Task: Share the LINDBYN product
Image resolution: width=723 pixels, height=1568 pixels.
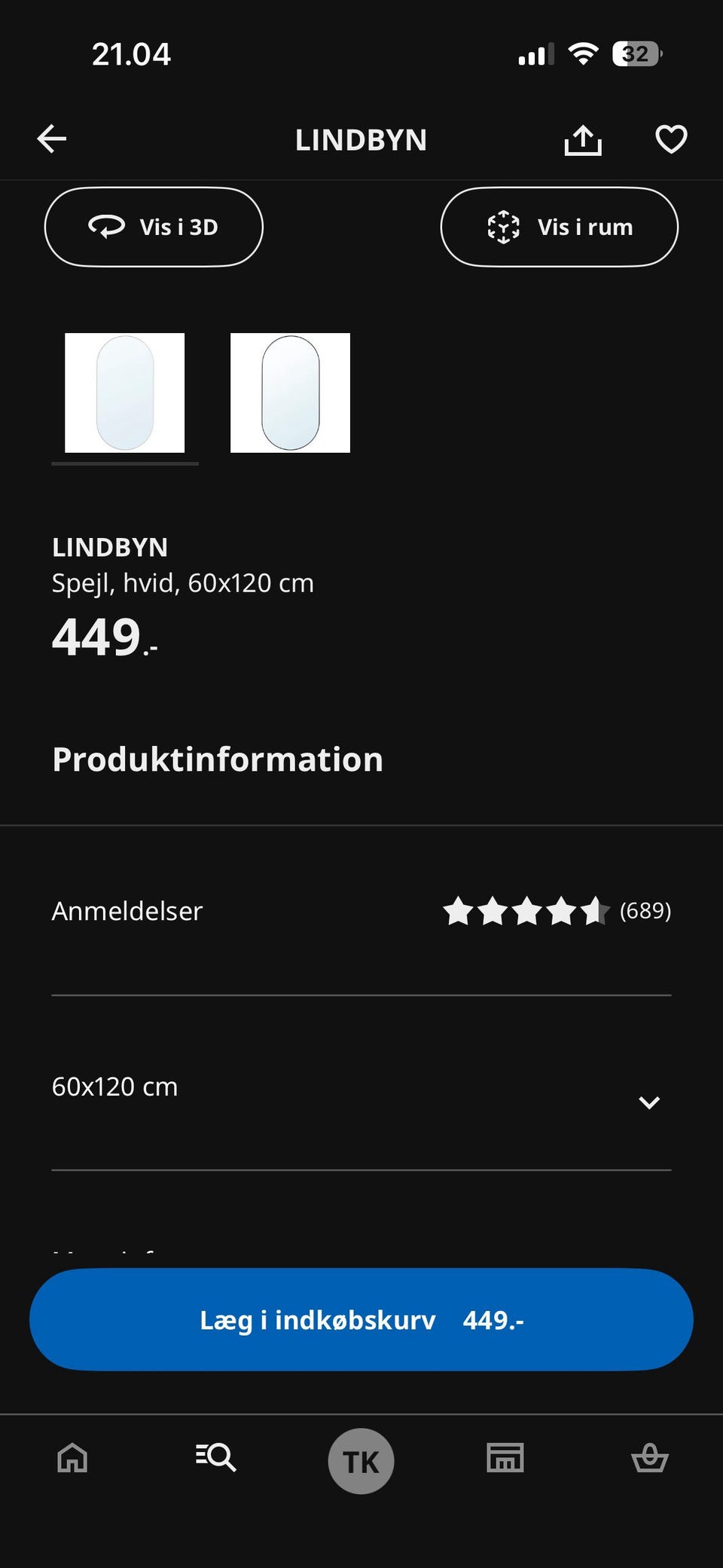Action: click(583, 140)
